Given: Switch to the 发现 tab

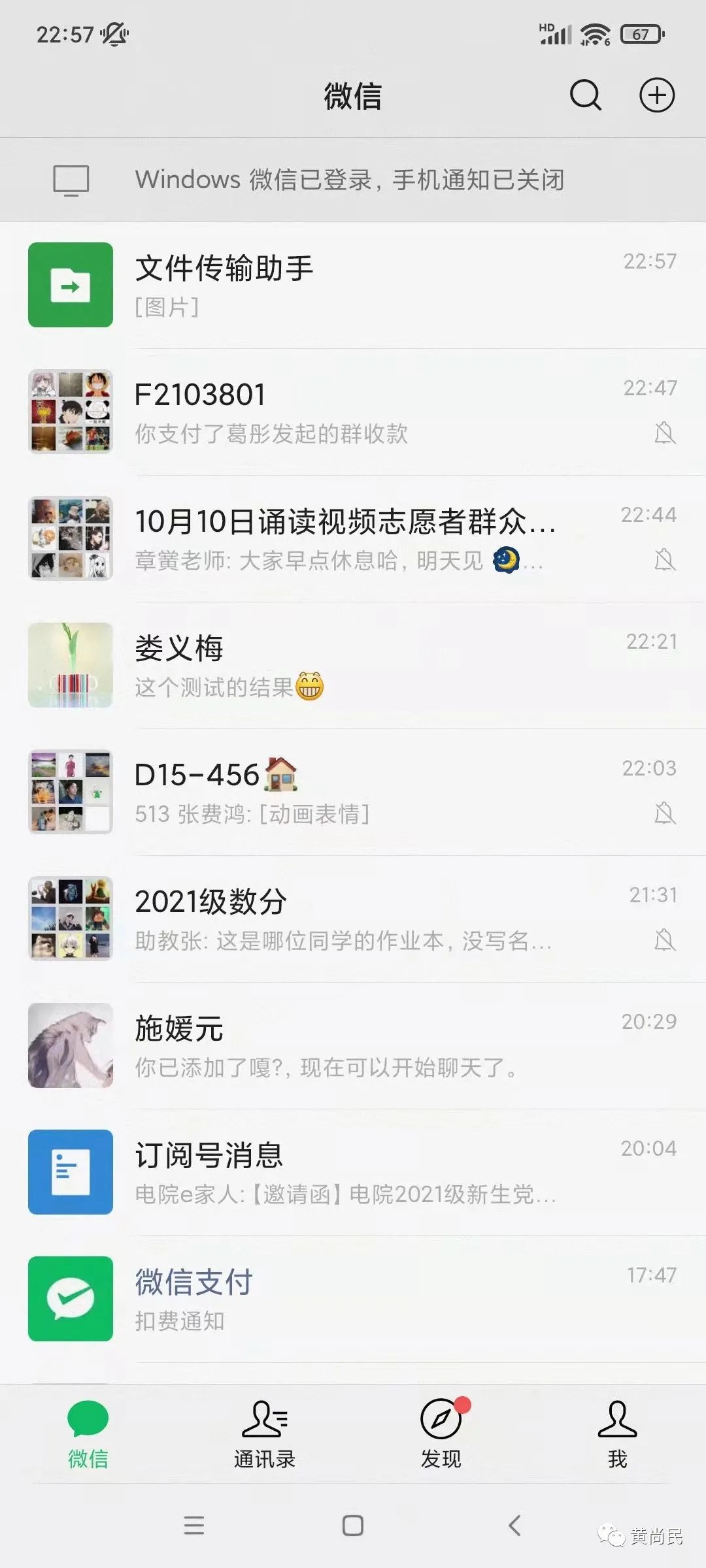Looking at the screenshot, I should coord(441,1433).
